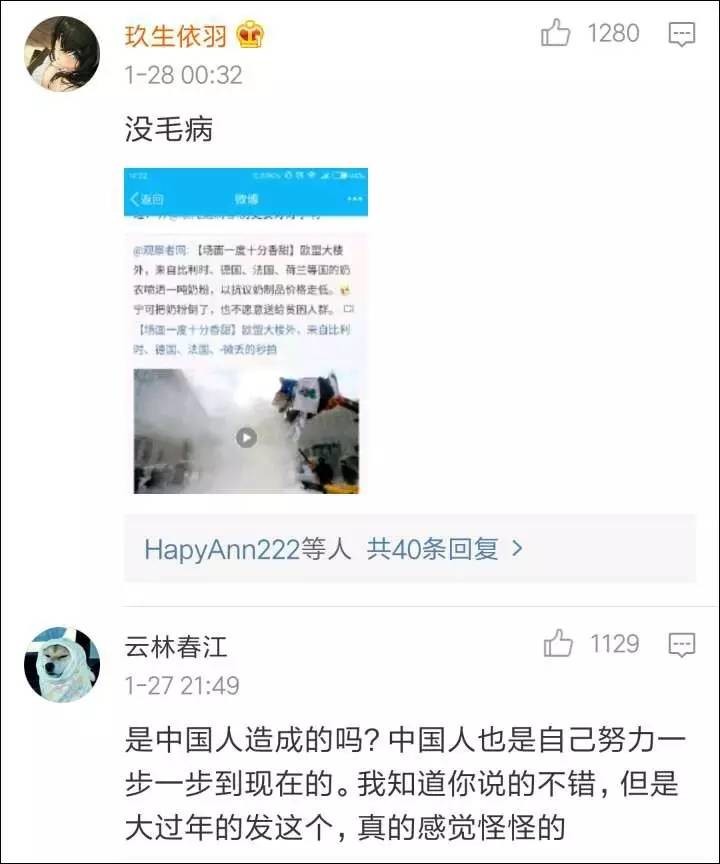The image size is (720, 864).
Task: Open the attached image in 玖生依羽's comment
Action: coord(246,330)
